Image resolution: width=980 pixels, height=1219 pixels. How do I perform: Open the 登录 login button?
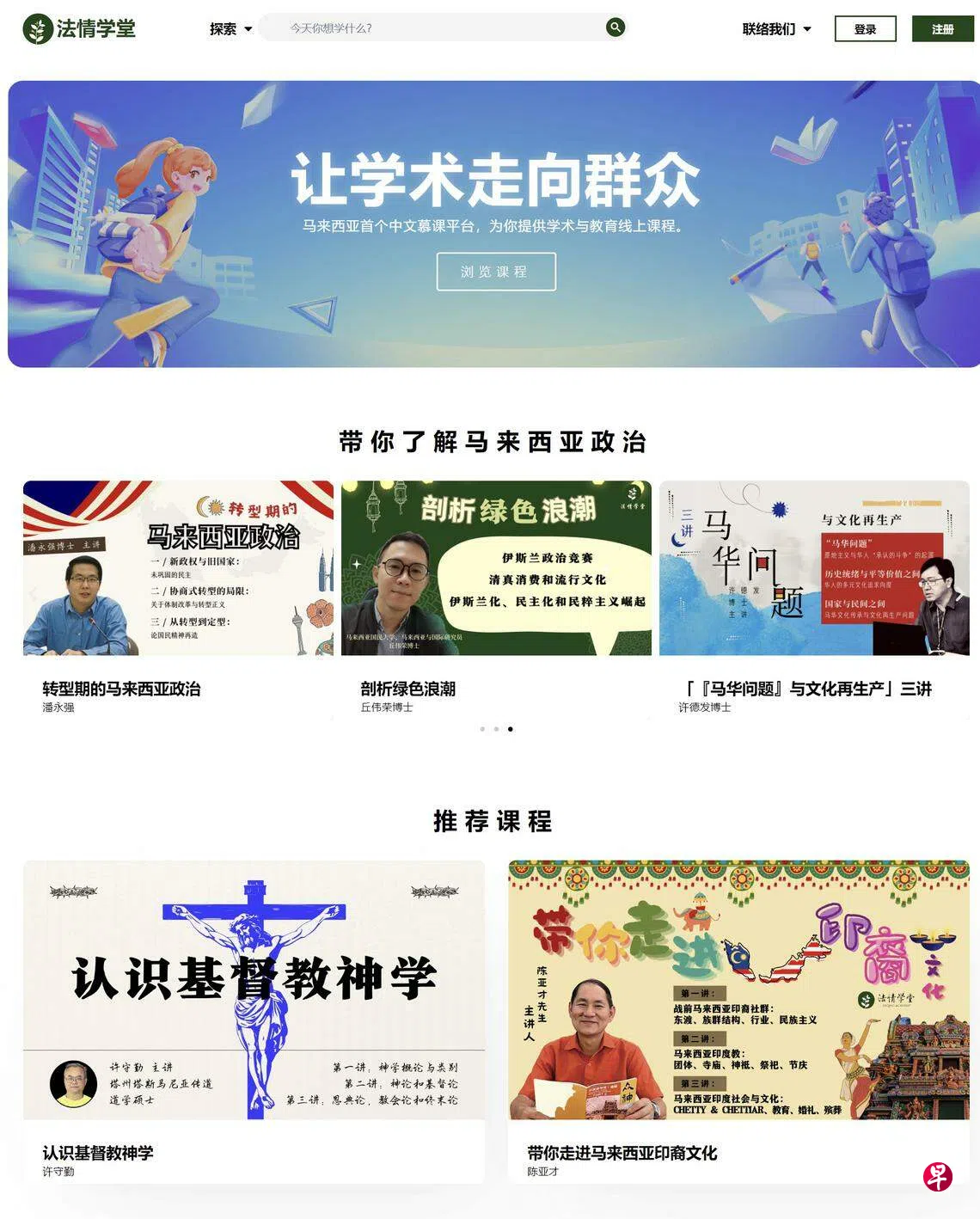pos(865,29)
